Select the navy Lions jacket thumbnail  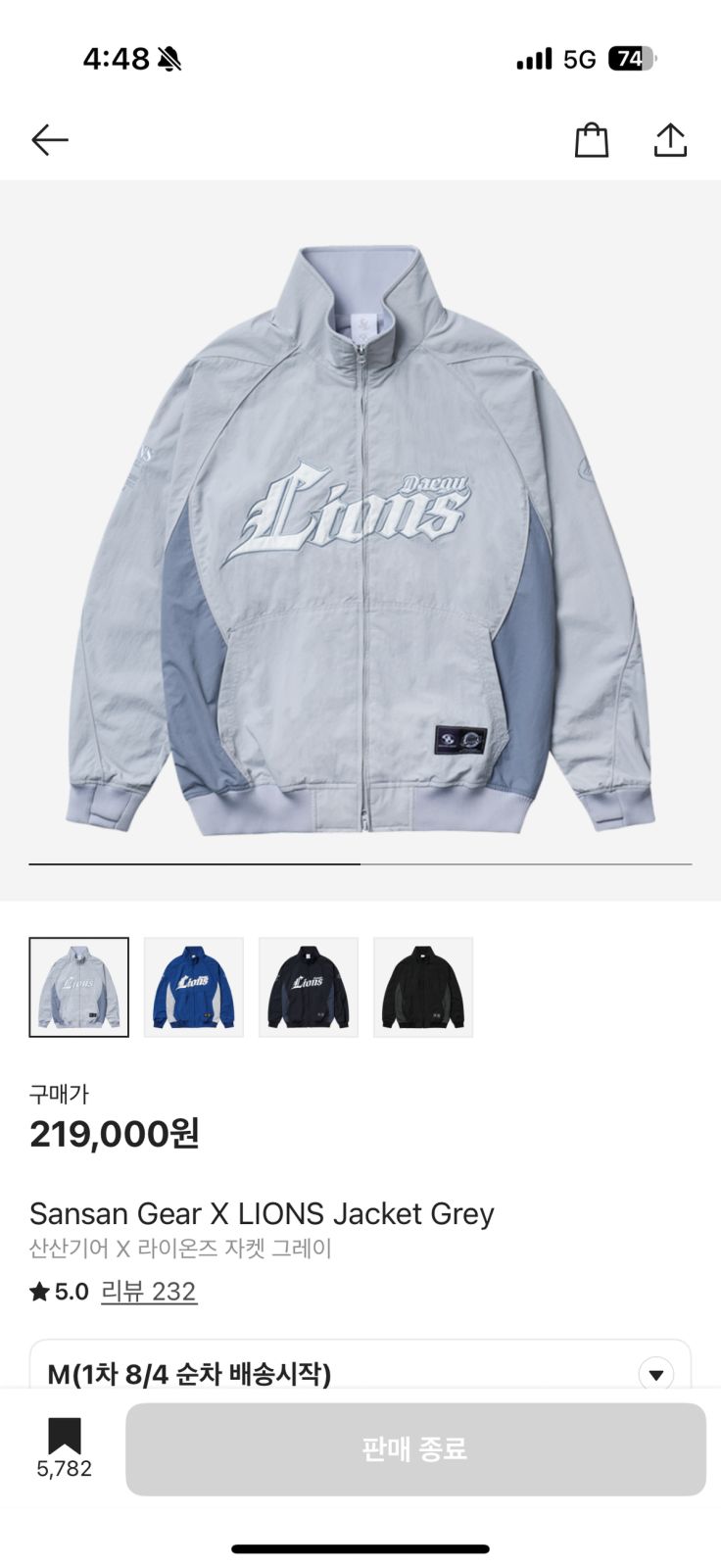click(x=309, y=987)
